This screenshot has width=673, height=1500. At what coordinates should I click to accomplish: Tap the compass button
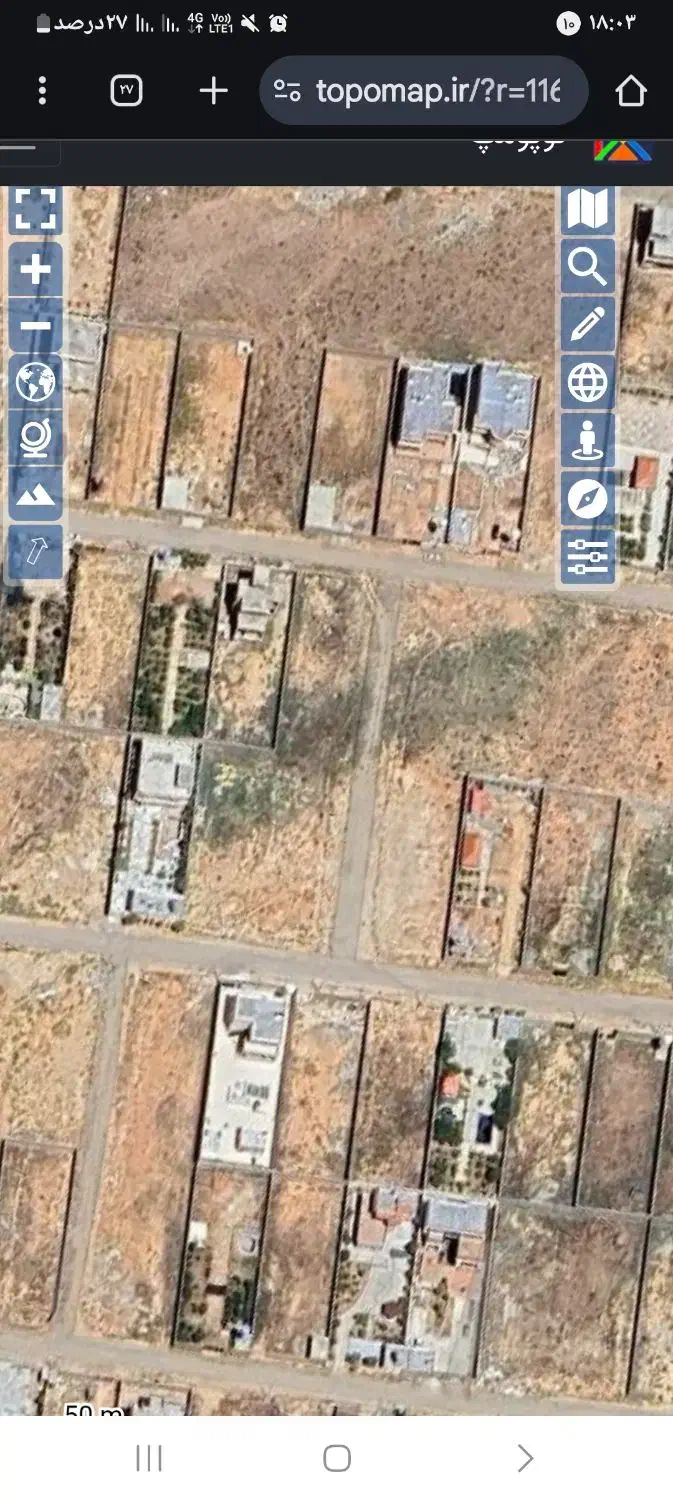pyautogui.click(x=587, y=498)
